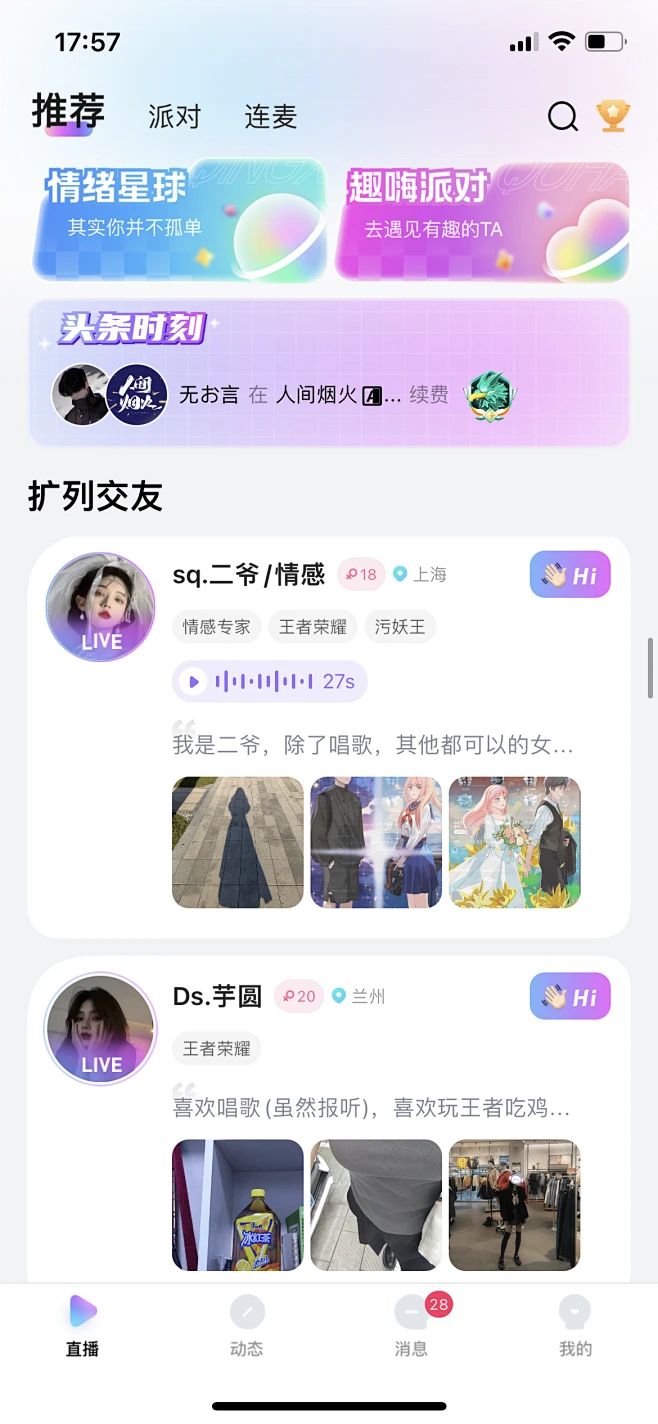This screenshot has width=658, height=1424.
Task: Switch to the 派对 tab
Action: (175, 117)
